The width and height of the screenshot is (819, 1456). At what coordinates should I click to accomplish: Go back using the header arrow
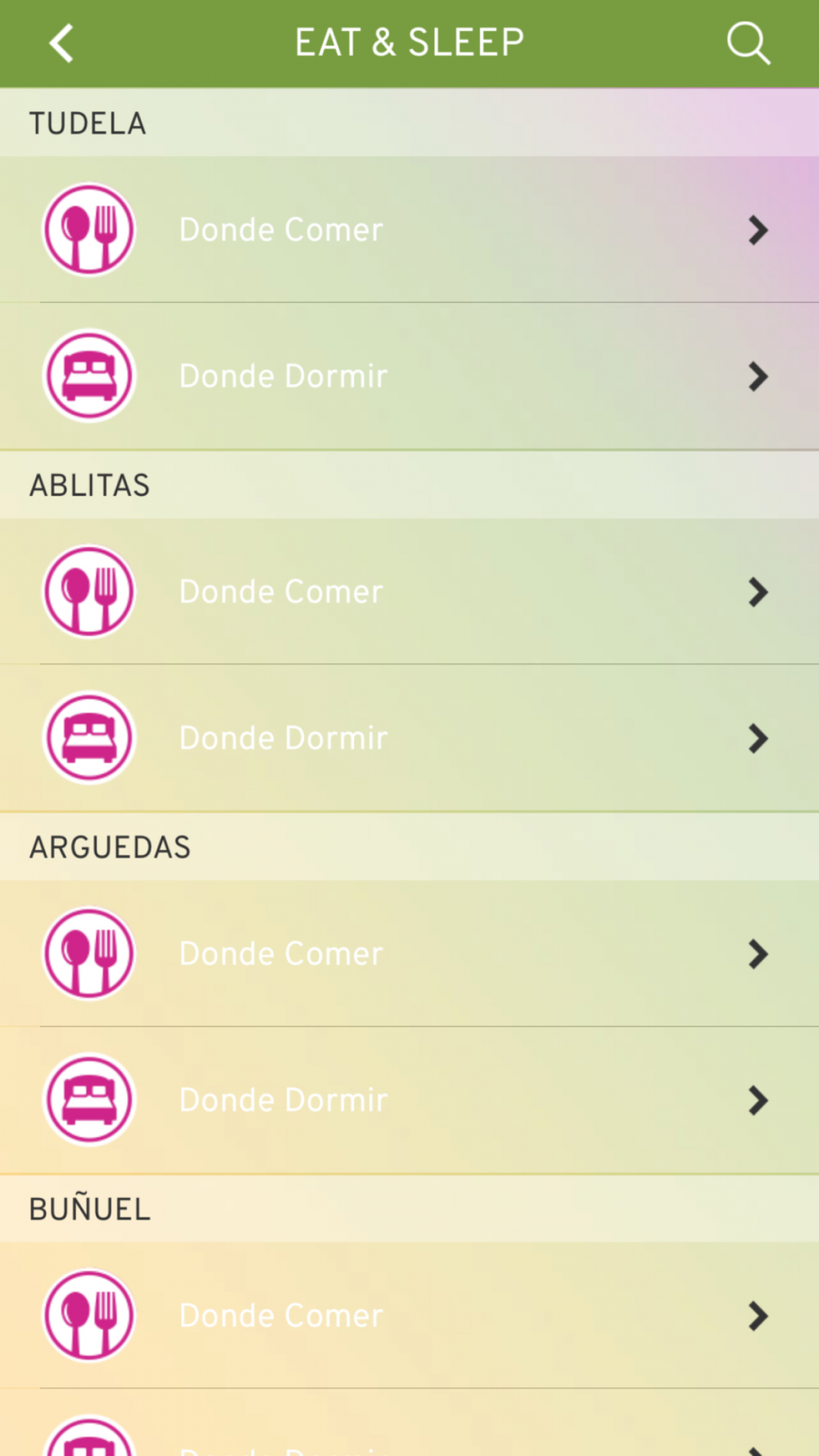point(61,43)
